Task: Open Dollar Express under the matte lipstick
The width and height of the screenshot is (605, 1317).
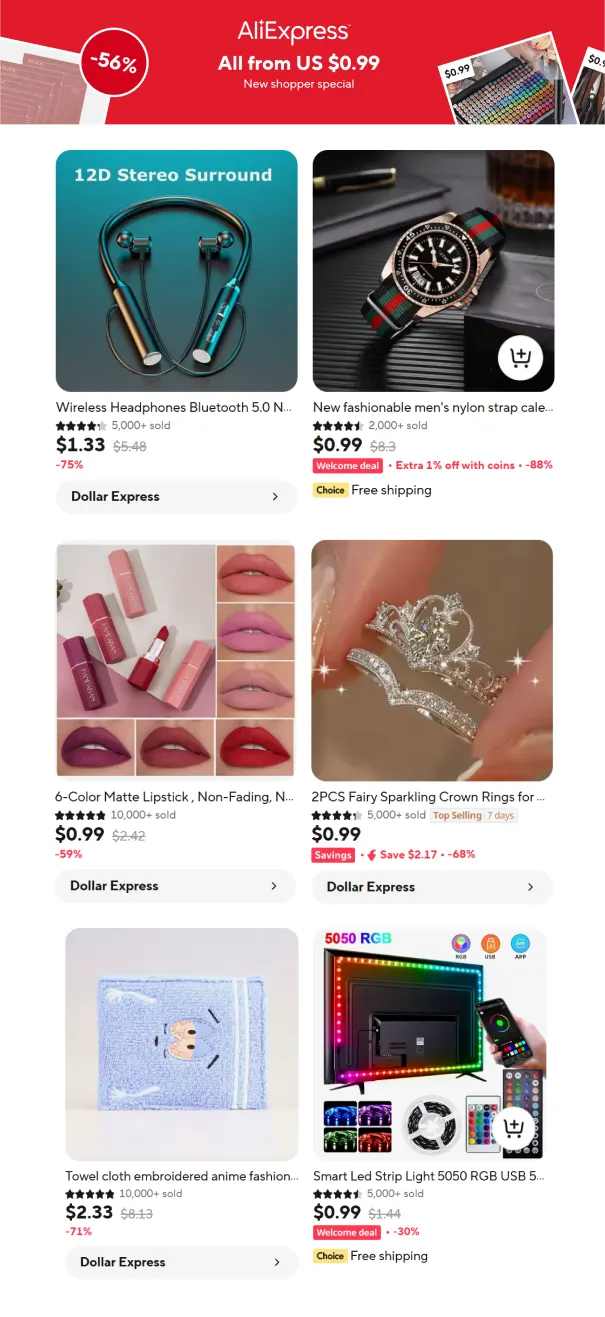Action: (x=175, y=886)
